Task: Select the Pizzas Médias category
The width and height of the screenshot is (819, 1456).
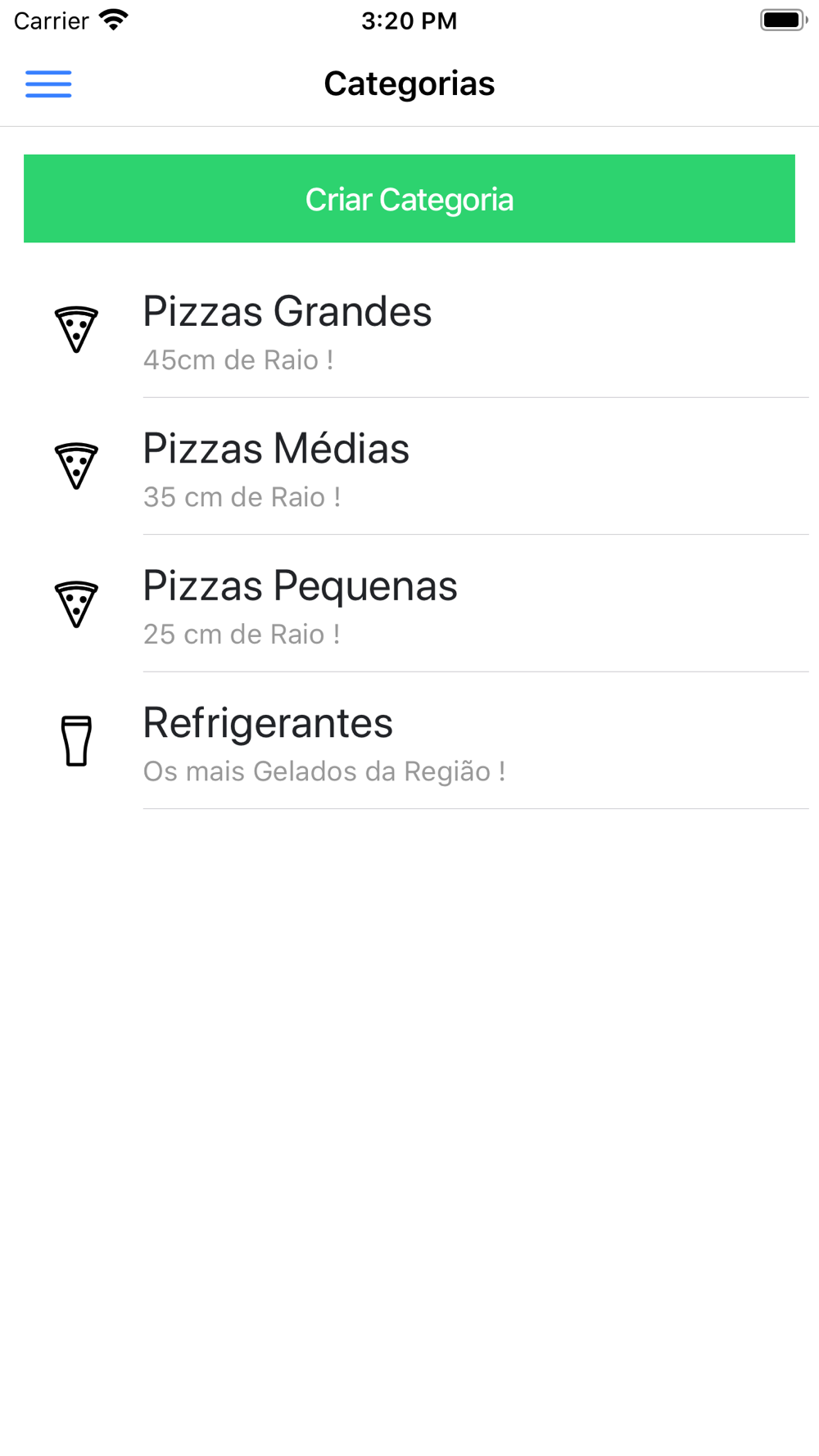Action: coord(409,467)
